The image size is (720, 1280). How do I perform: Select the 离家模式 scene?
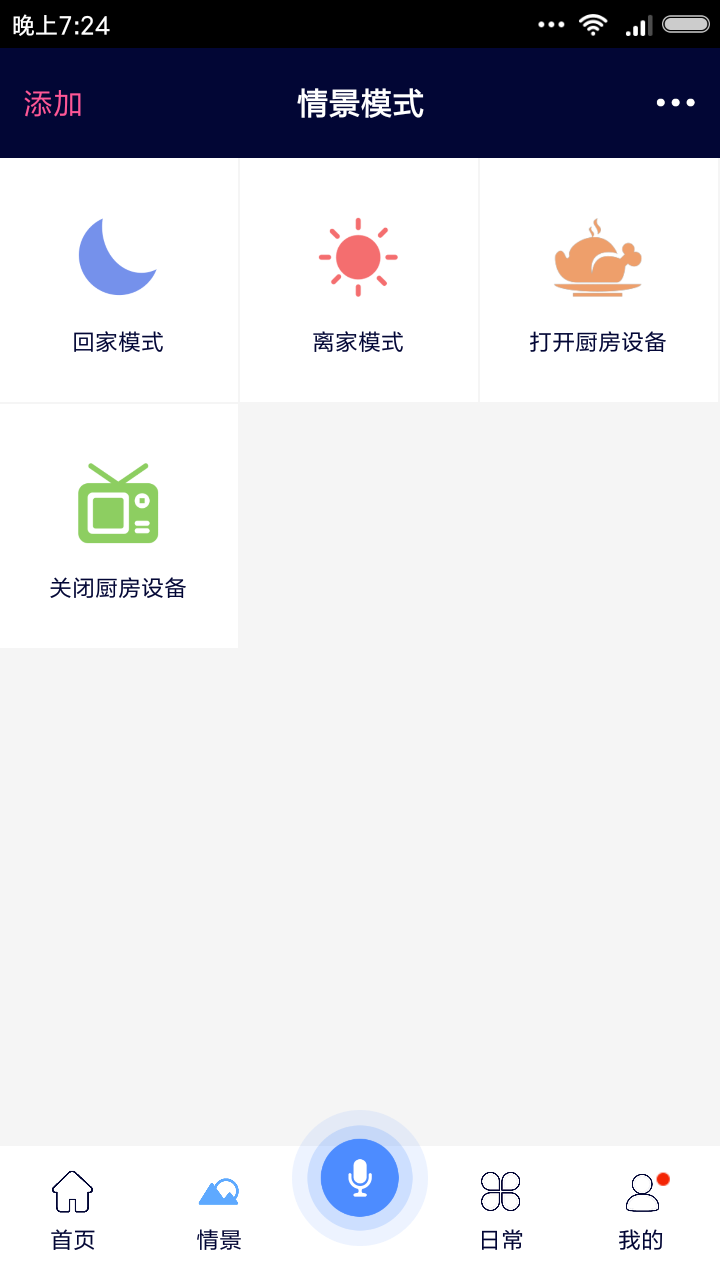click(x=358, y=281)
